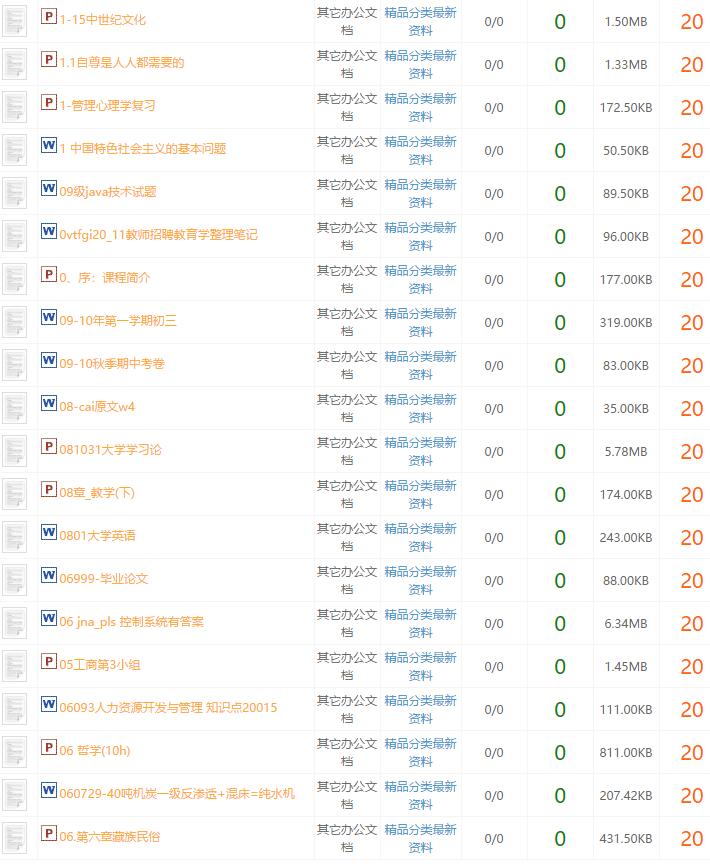
Task: Open 06093人力资源开发与管理 知识点20015
Action: [x=168, y=708]
